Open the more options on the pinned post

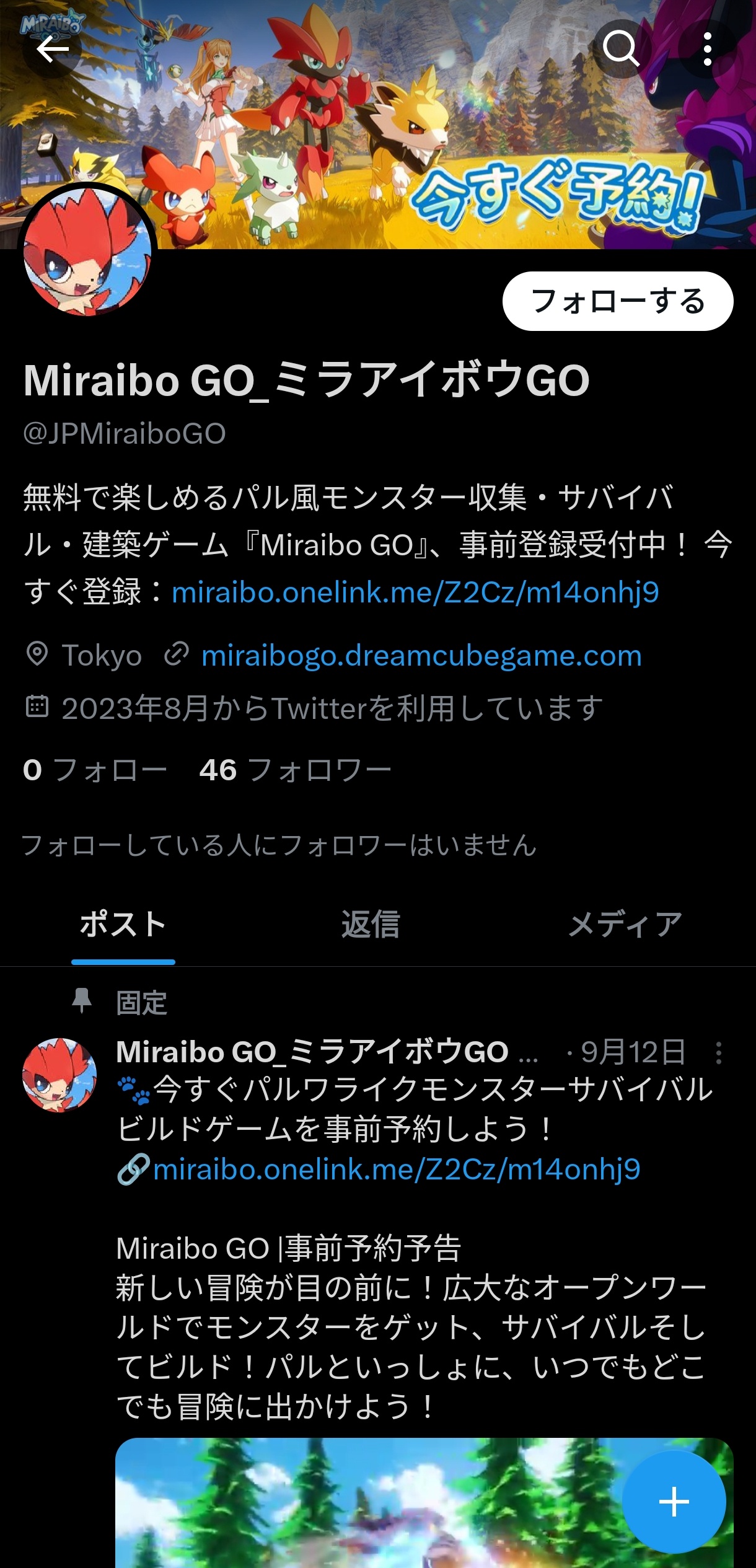tap(718, 1053)
